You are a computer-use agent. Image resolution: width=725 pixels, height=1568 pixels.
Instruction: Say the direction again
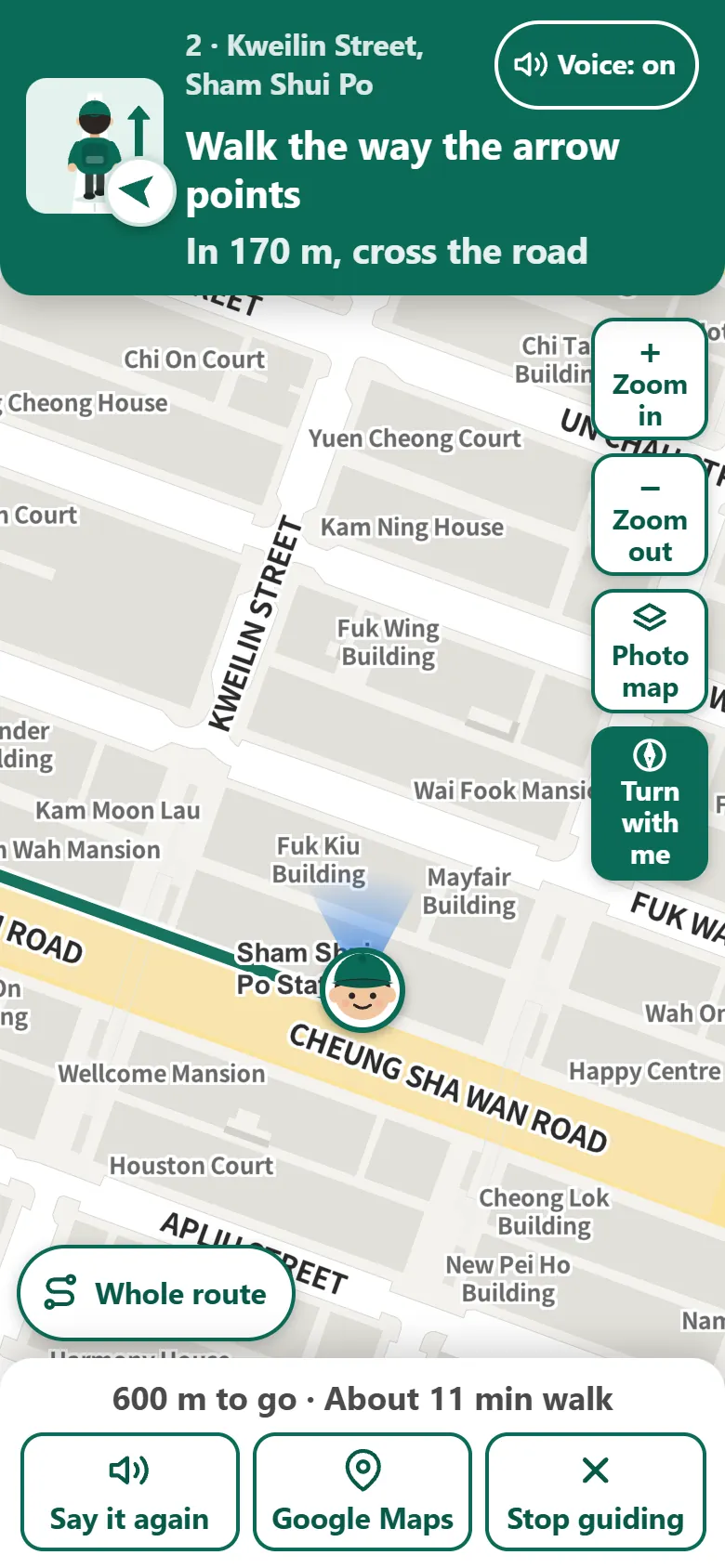click(x=130, y=1492)
